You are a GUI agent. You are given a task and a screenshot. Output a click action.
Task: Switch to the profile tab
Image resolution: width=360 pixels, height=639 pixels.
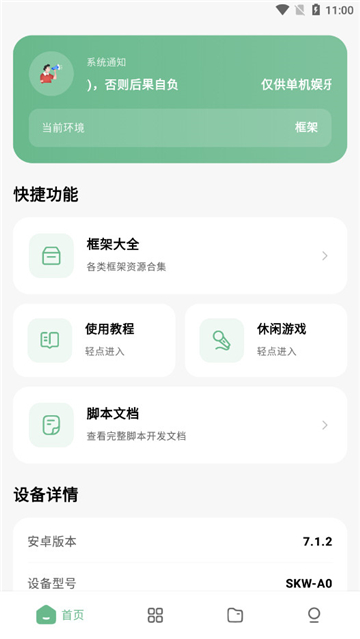pos(314,615)
